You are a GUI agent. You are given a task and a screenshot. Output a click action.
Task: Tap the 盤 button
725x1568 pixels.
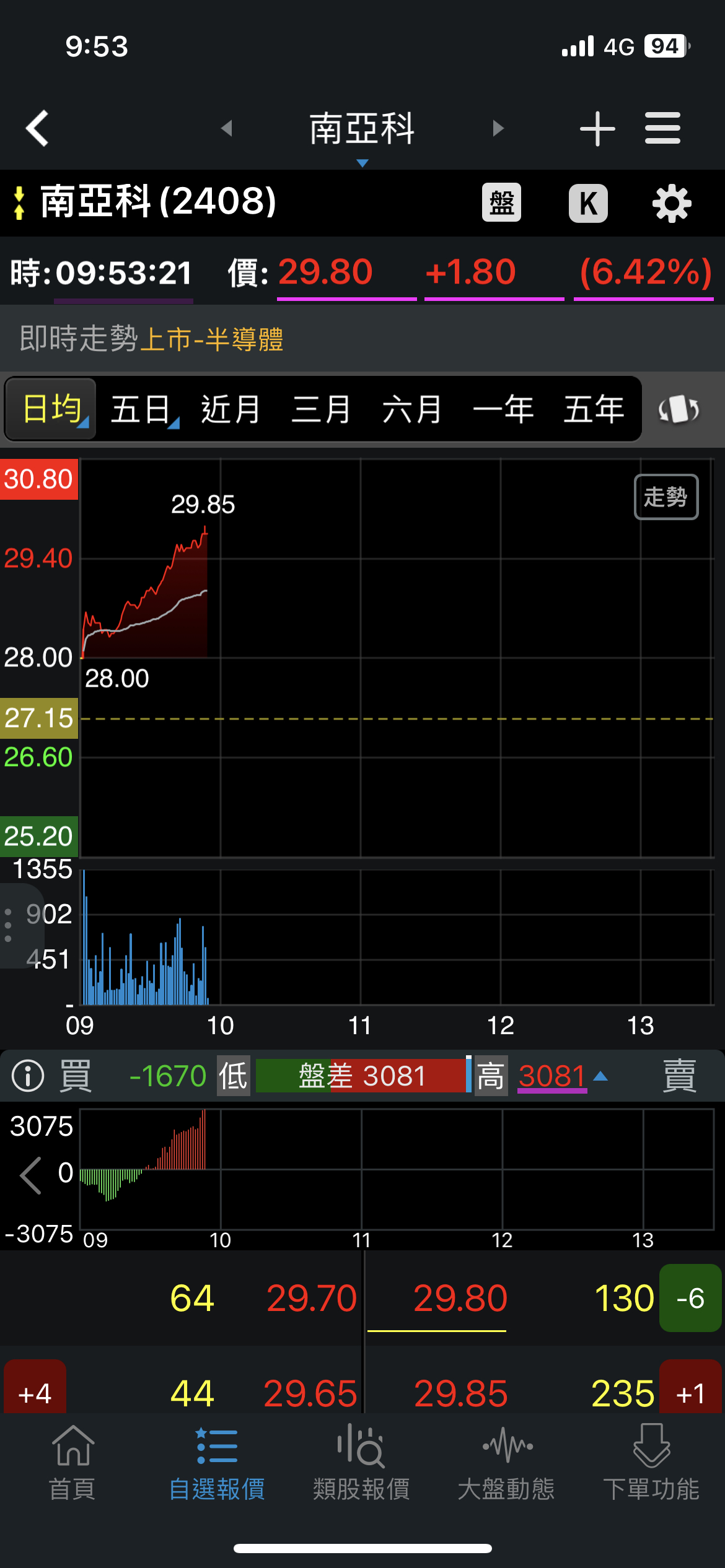click(x=501, y=203)
